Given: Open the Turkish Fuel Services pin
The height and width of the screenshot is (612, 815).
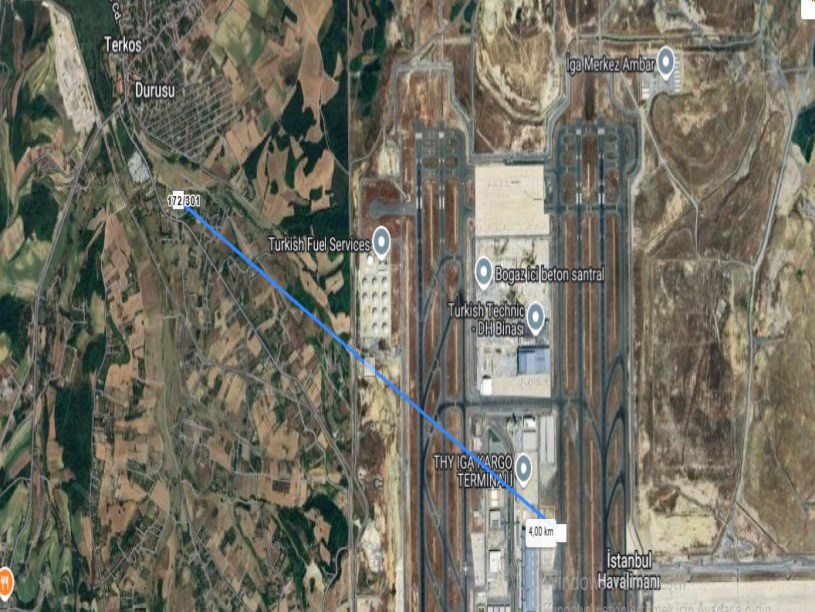Looking at the screenshot, I should (x=381, y=240).
